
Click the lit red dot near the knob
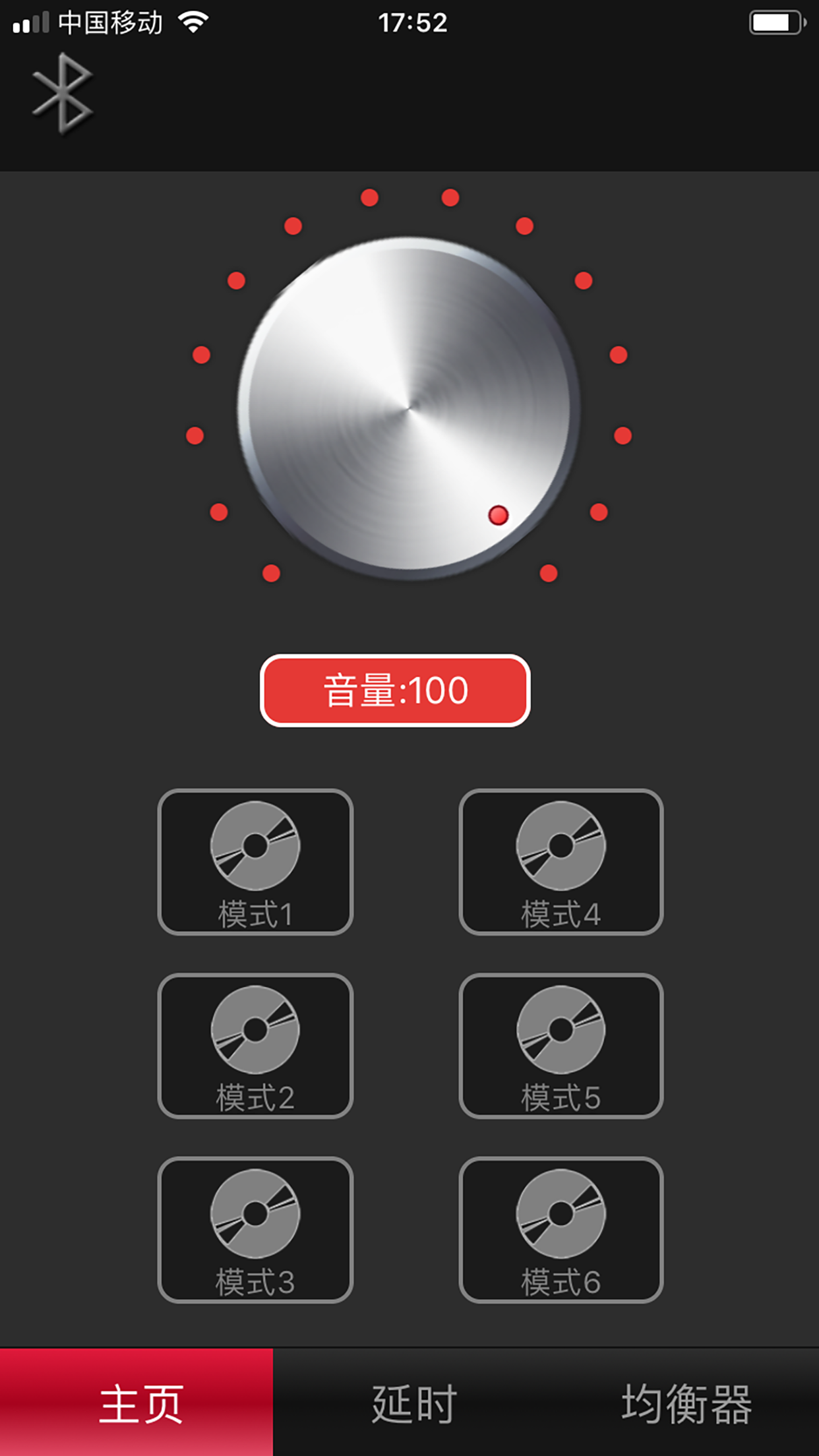[498, 516]
